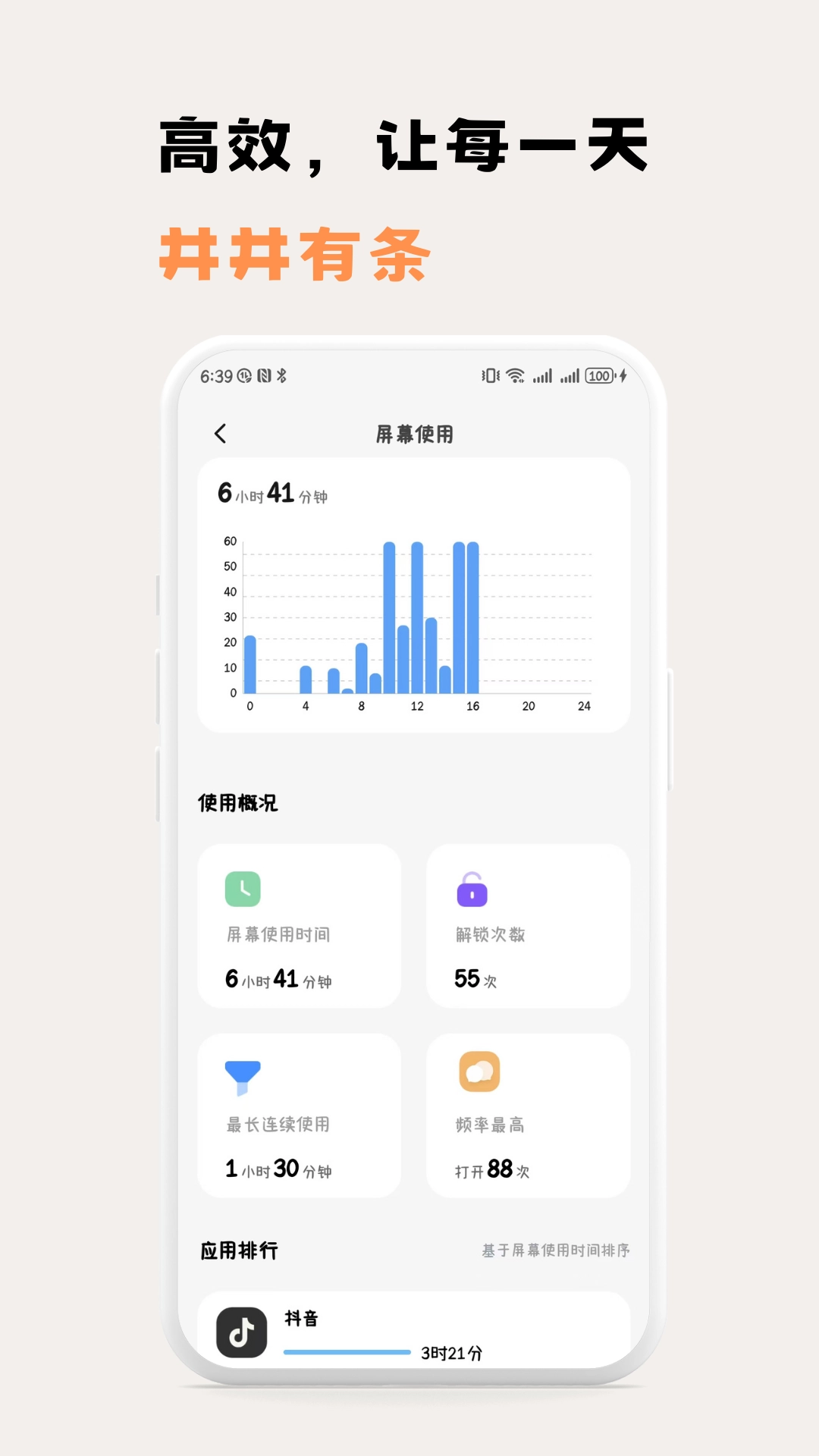This screenshot has width=819, height=1456.
Task: Tap the NFC icon in the status bar
Action: click(265, 376)
